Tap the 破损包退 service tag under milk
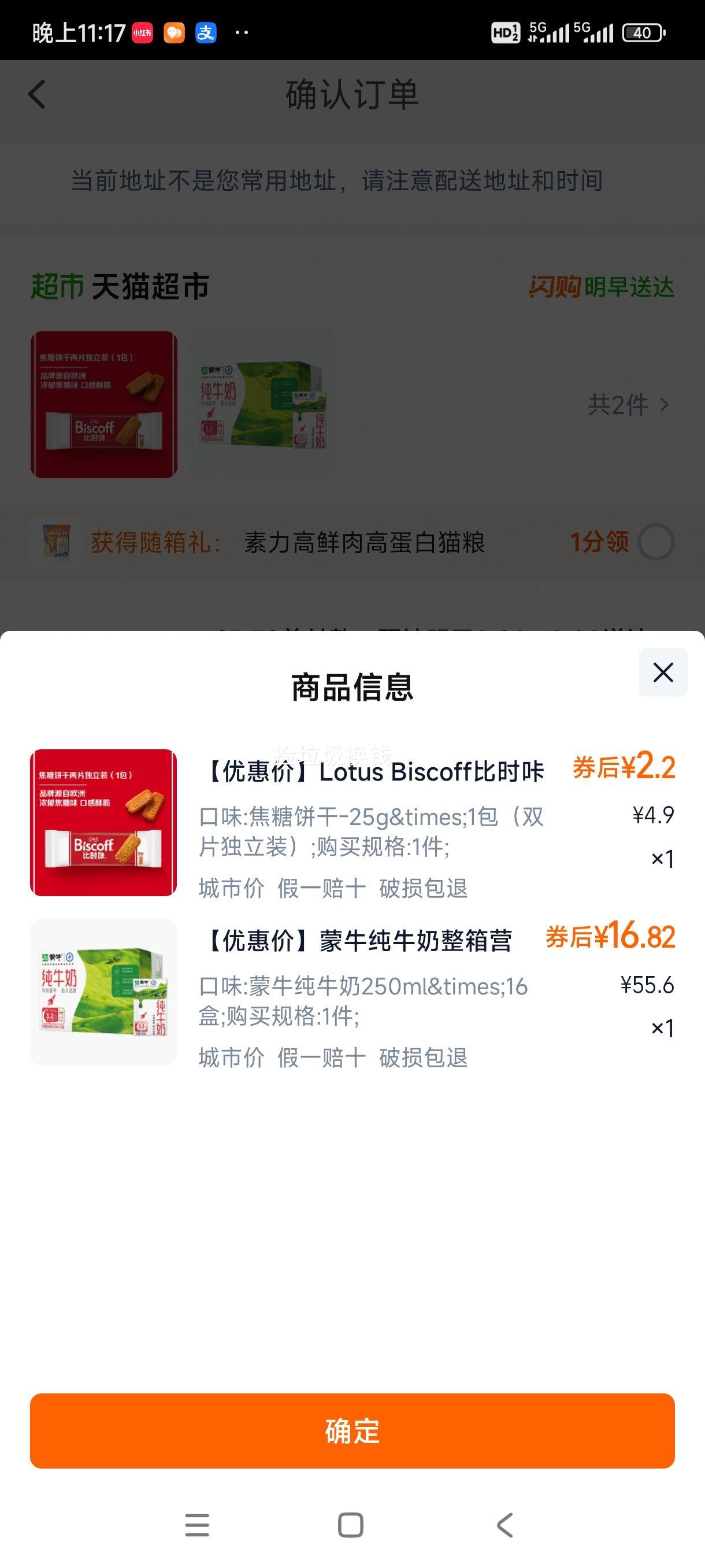Viewport: 705px width, 1568px height. (424, 1059)
